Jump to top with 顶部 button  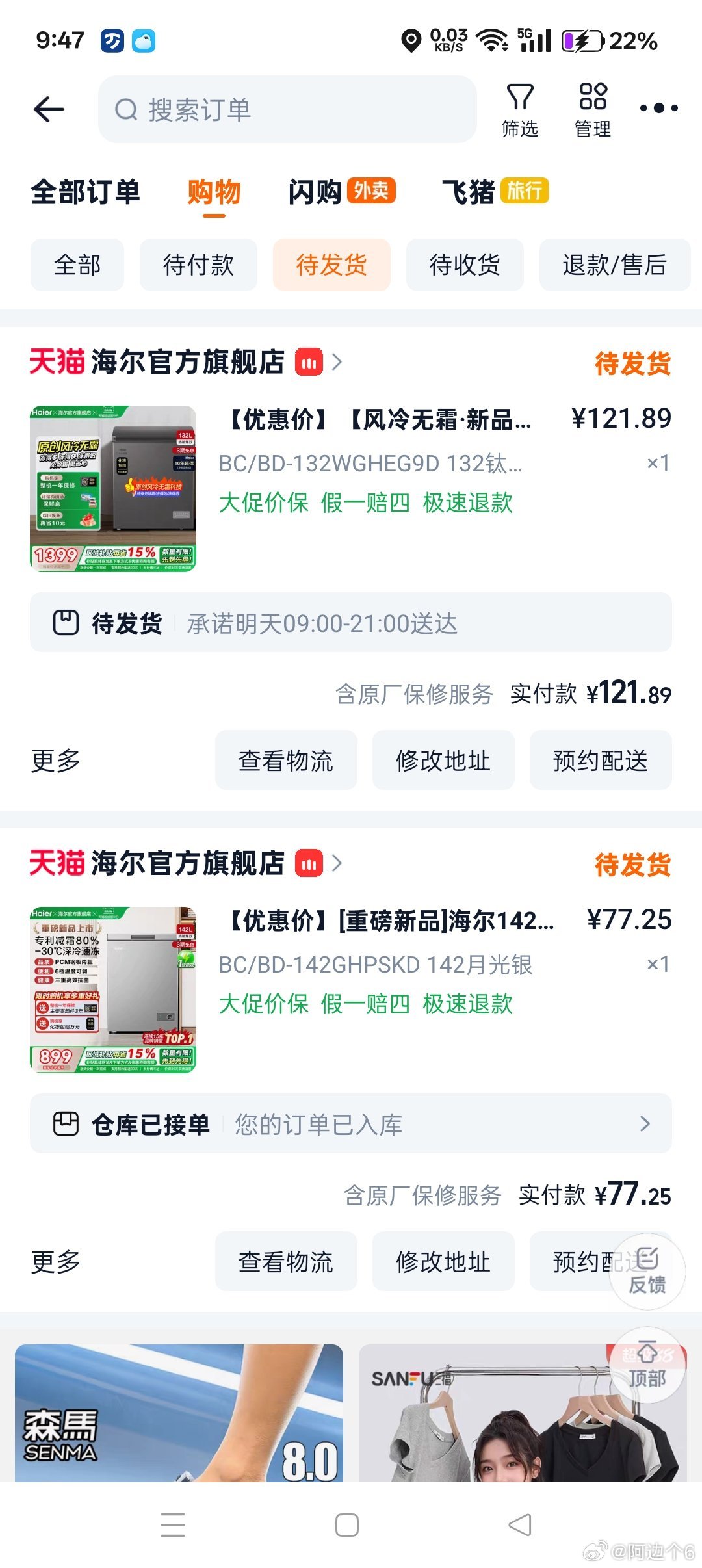647,1365
